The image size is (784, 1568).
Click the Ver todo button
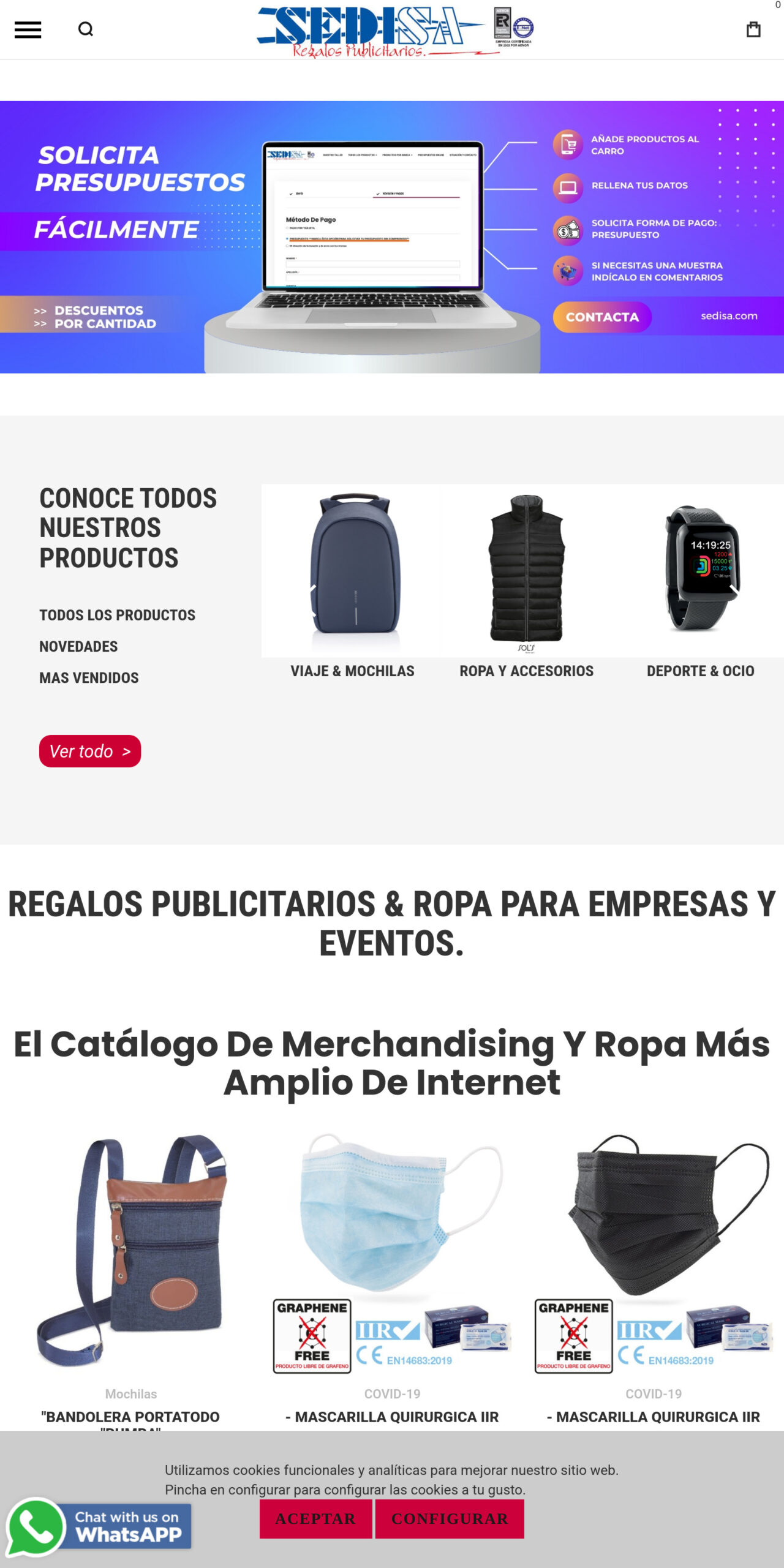coord(89,751)
